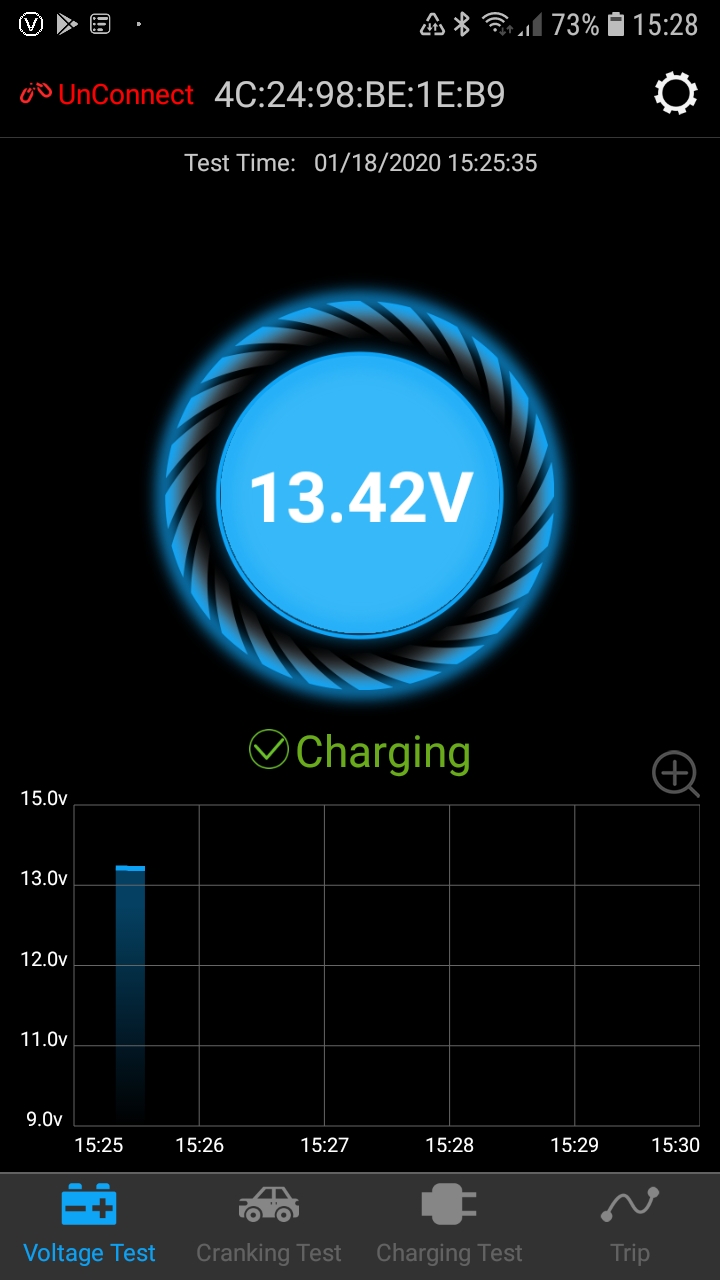The image size is (720, 1280).
Task: Zoom into the voltage graph with the magnifier
Action: (676, 774)
